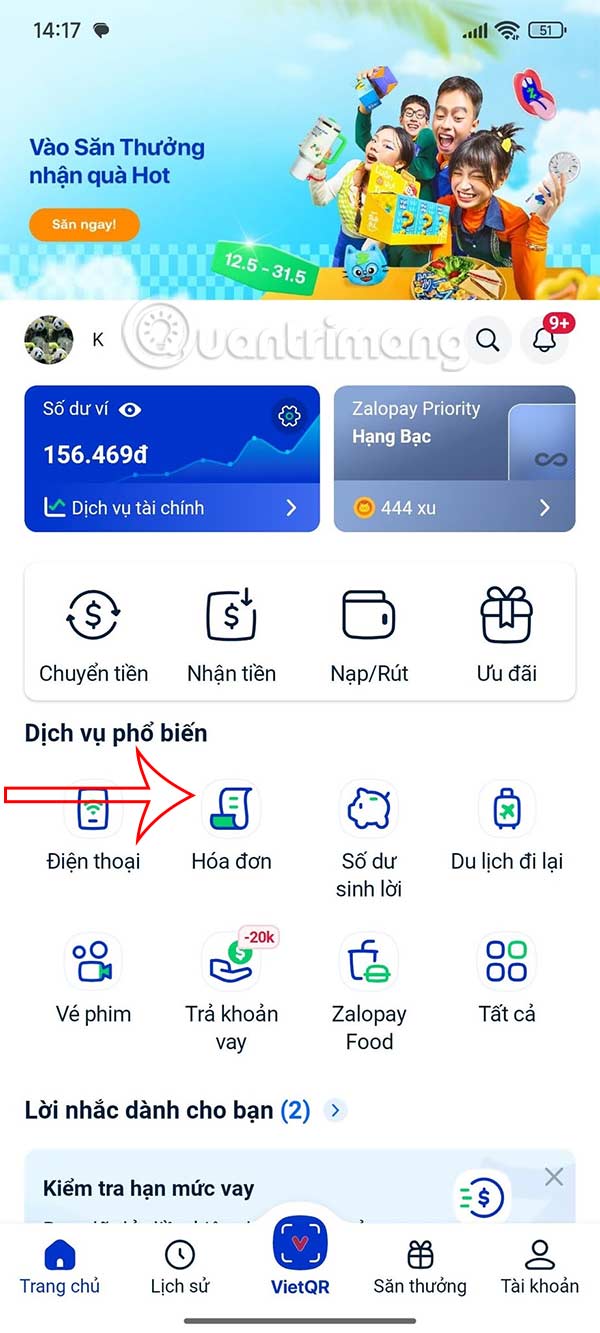
Task: Select Chuyển tiền
Action: [x=93, y=633]
